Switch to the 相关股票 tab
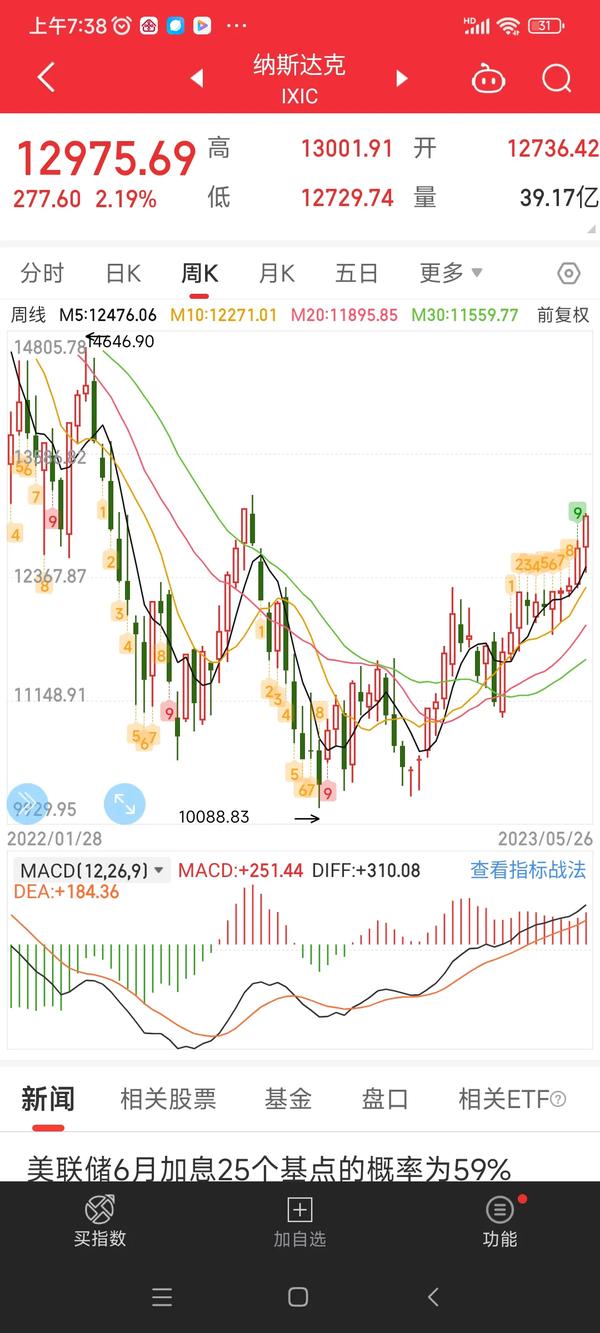The image size is (600, 1333). pos(168,1099)
